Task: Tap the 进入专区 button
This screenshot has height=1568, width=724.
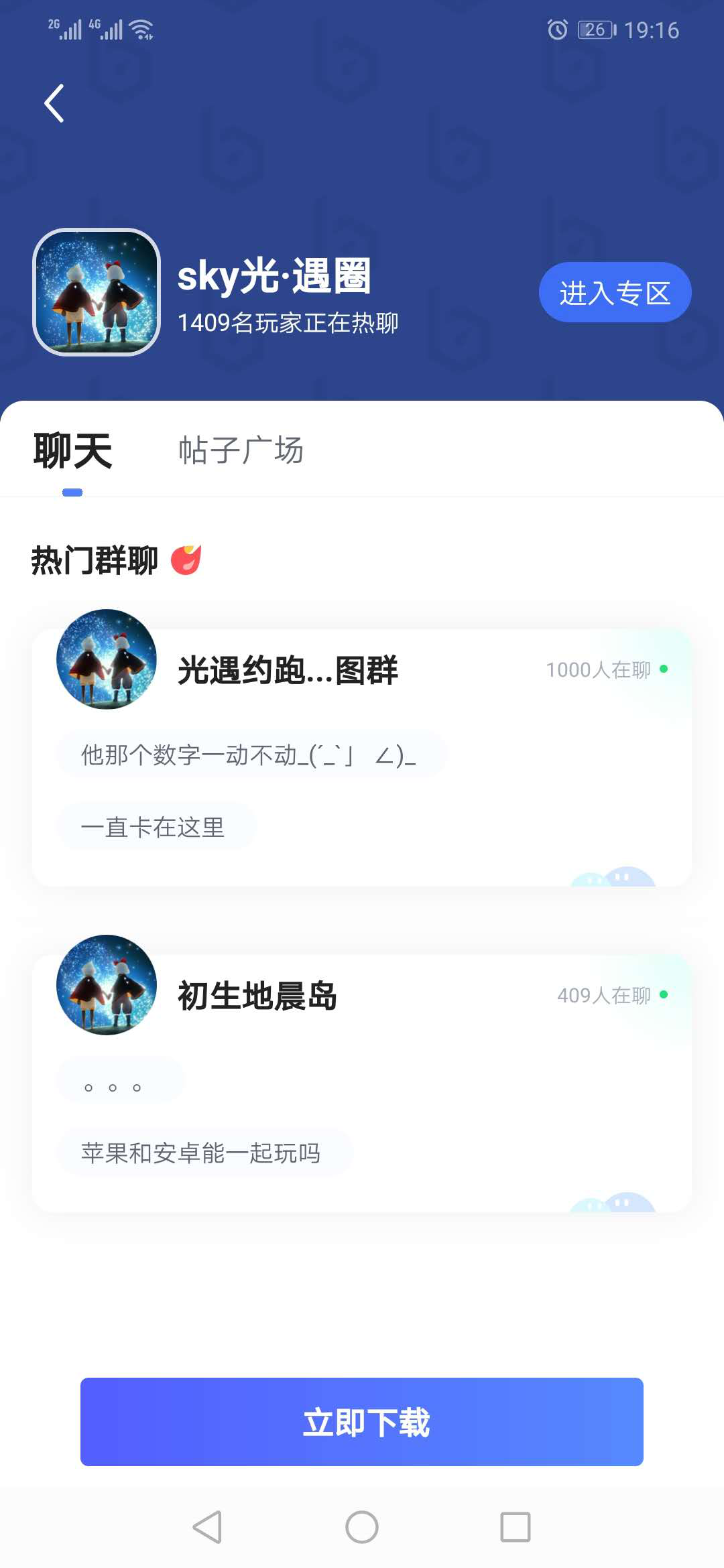Action: click(615, 292)
